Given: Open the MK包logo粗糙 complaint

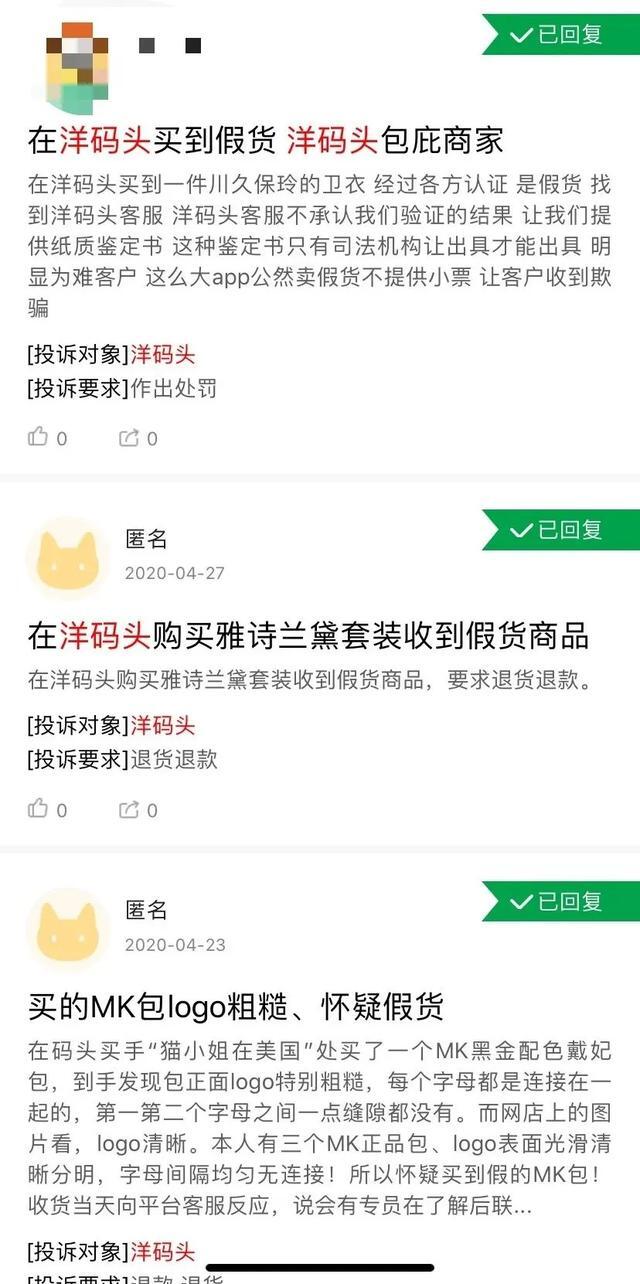Looking at the screenshot, I should [x=236, y=1005].
